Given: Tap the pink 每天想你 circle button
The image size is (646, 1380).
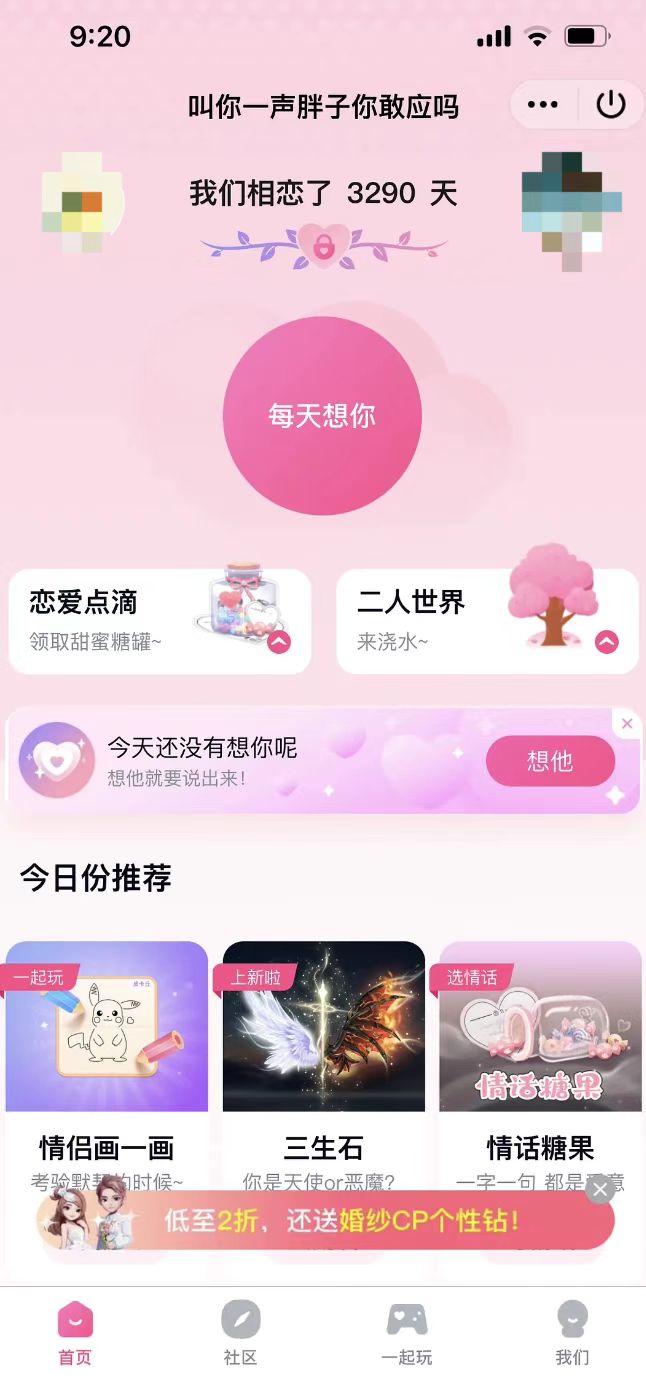Looking at the screenshot, I should pyautogui.click(x=322, y=415).
